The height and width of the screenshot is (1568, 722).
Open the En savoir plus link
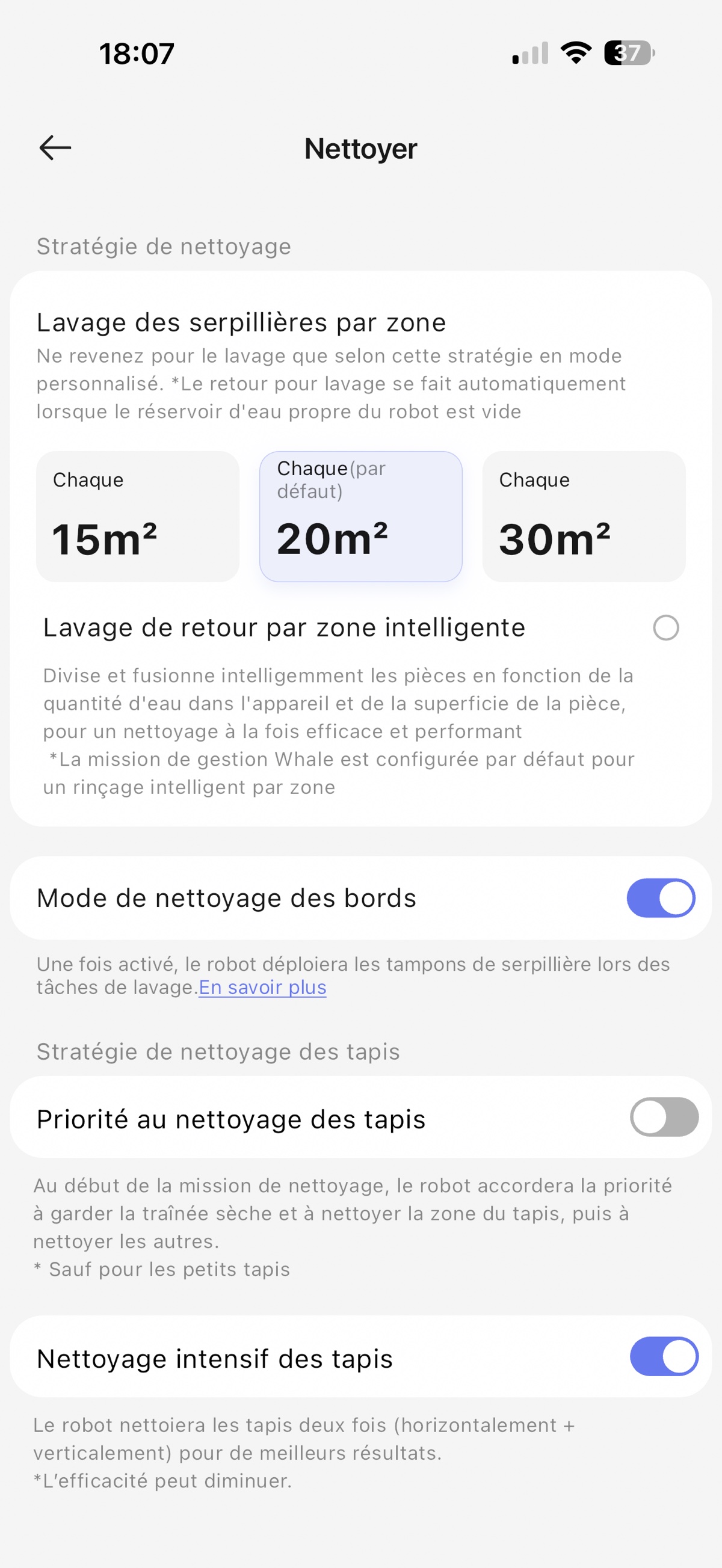pyautogui.click(x=262, y=988)
